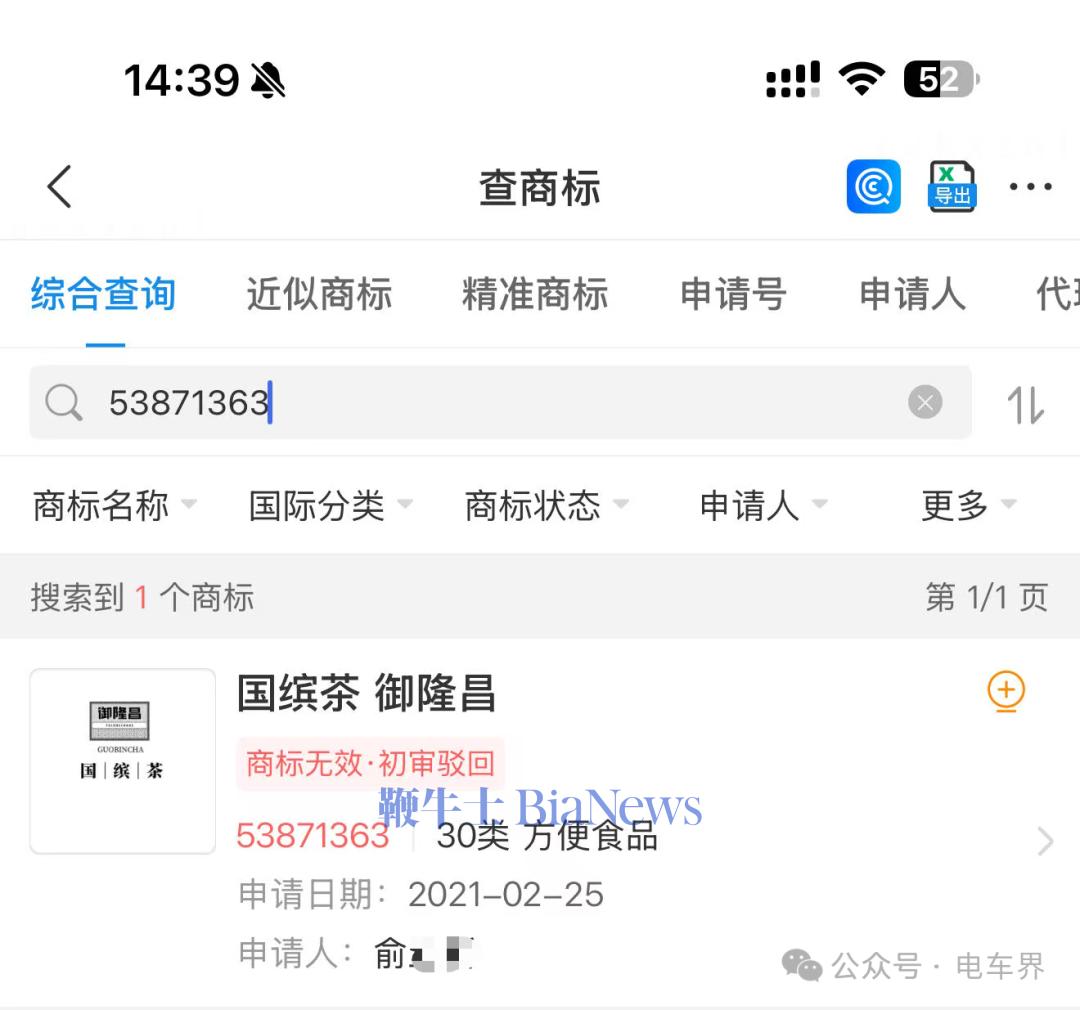1080x1010 pixels.
Task: Tap the search field containing 53871363
Action: [x=500, y=403]
